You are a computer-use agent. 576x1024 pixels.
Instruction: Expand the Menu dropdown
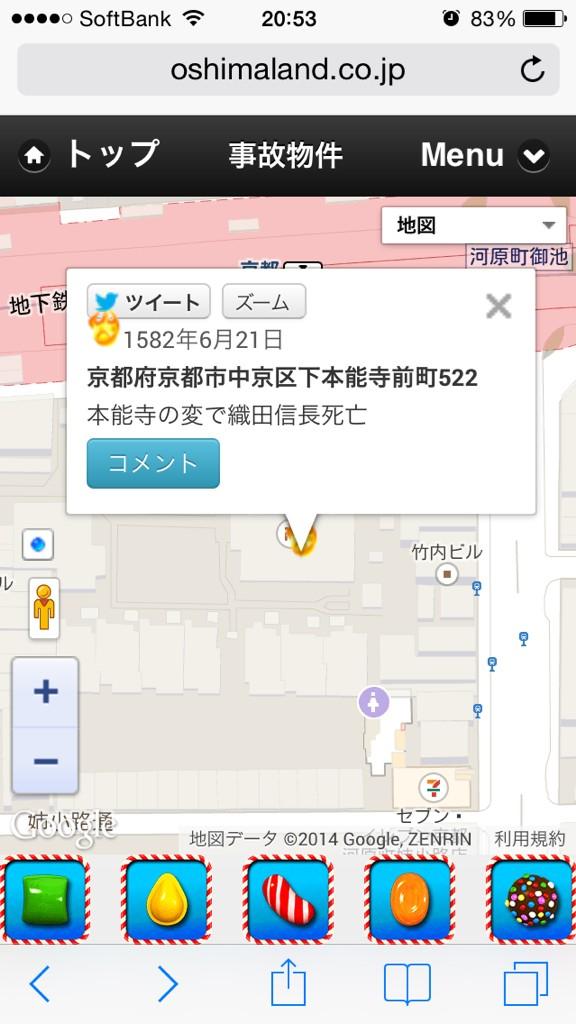(485, 155)
